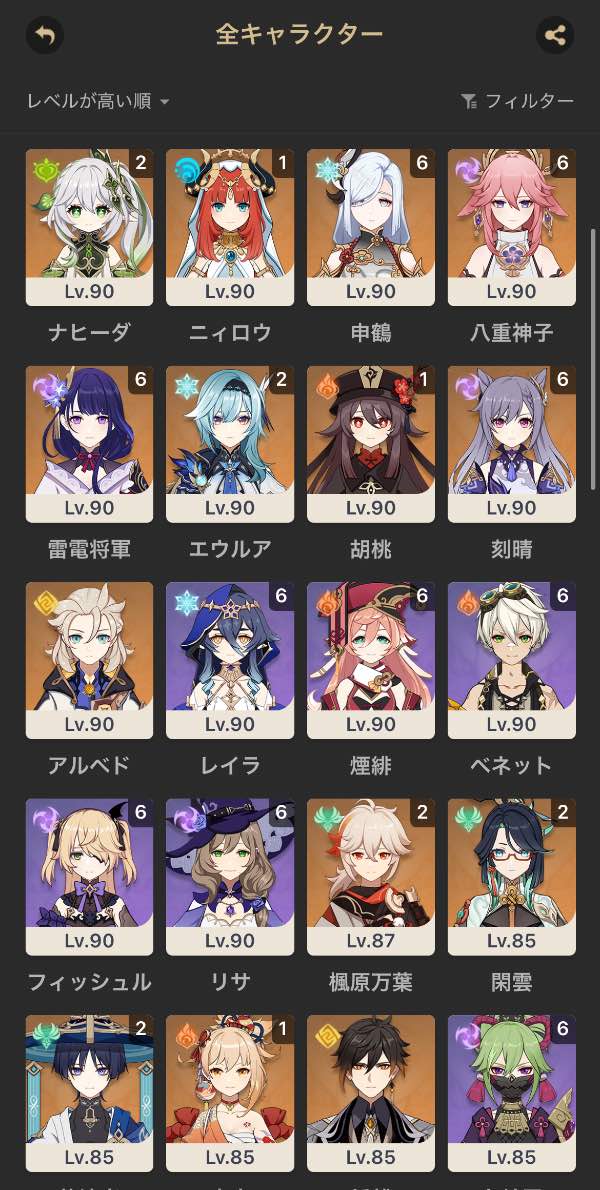Open アルベド character card
The height and width of the screenshot is (1190, 600).
89,660
